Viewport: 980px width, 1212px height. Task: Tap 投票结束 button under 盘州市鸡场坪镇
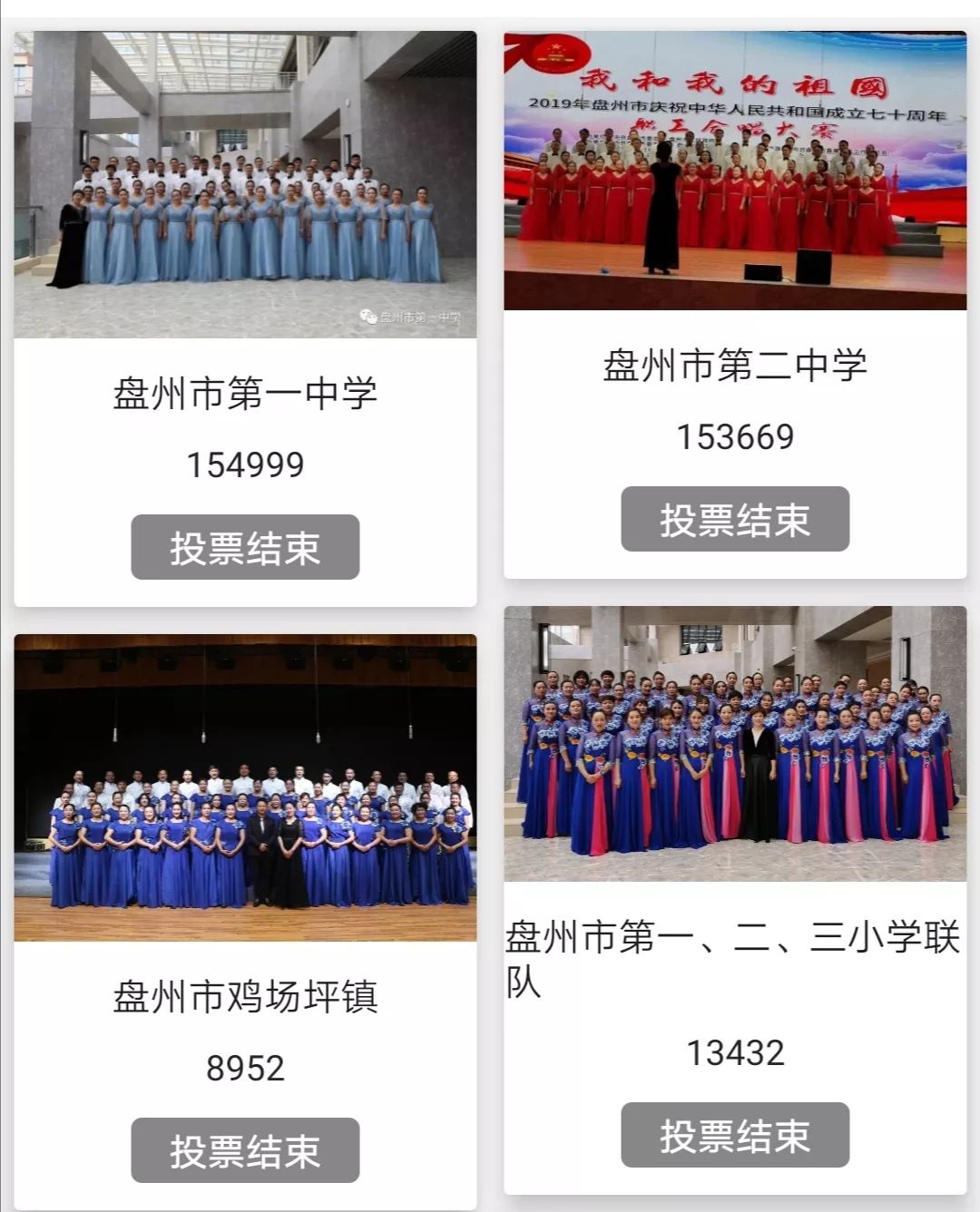pyautogui.click(x=245, y=1150)
